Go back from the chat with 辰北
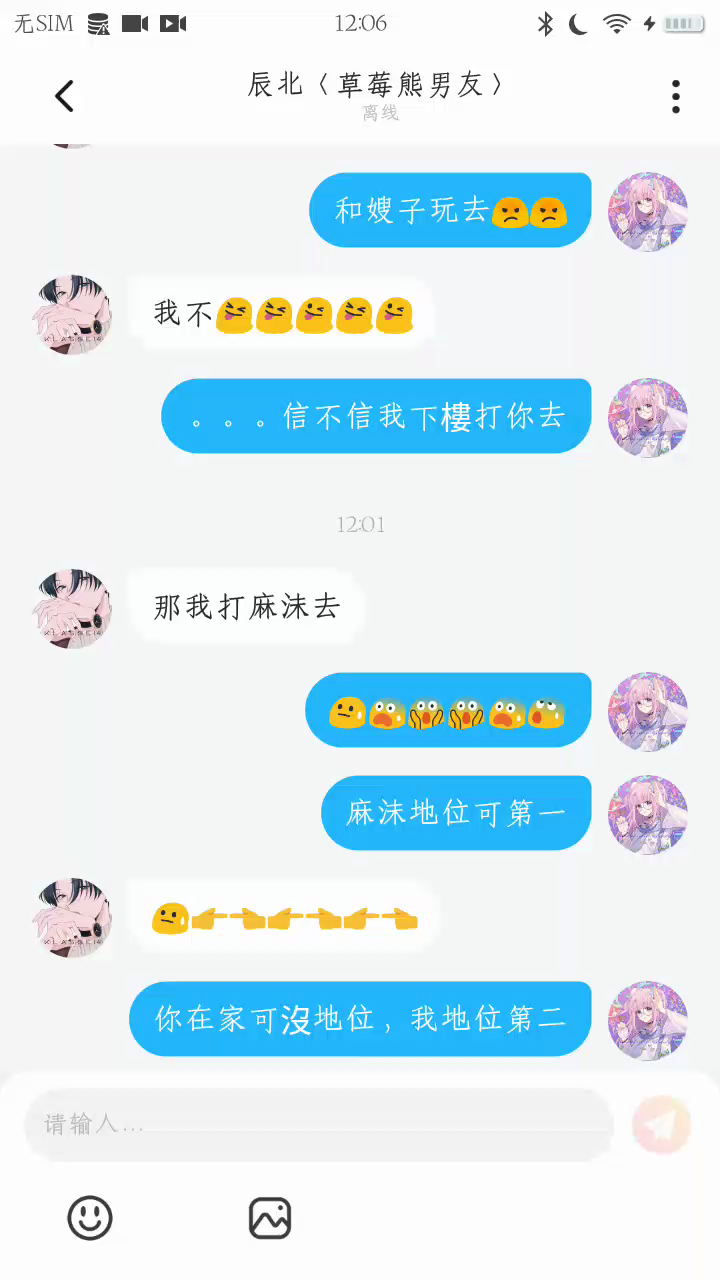Screen dimensions: 720x1280 point(64,96)
